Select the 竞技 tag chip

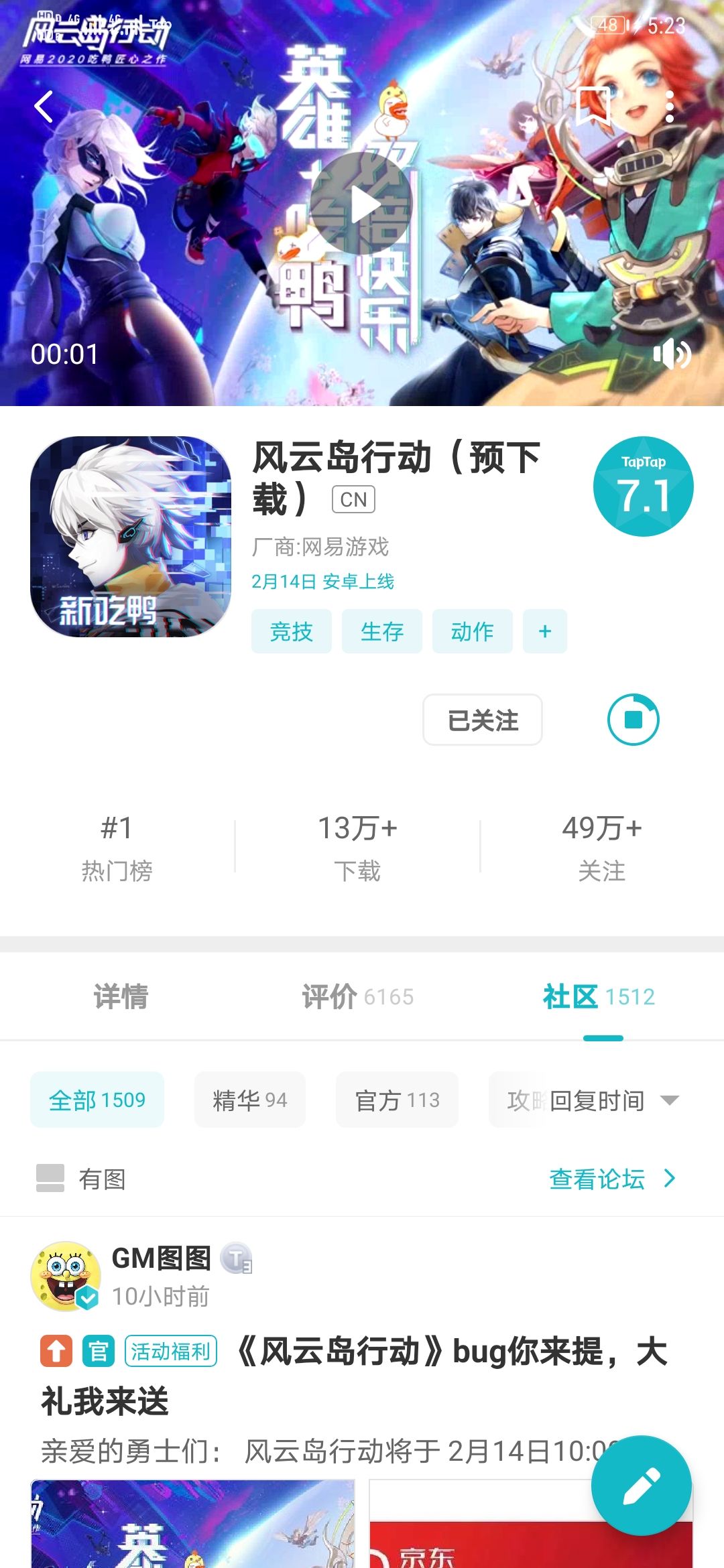pyautogui.click(x=292, y=631)
